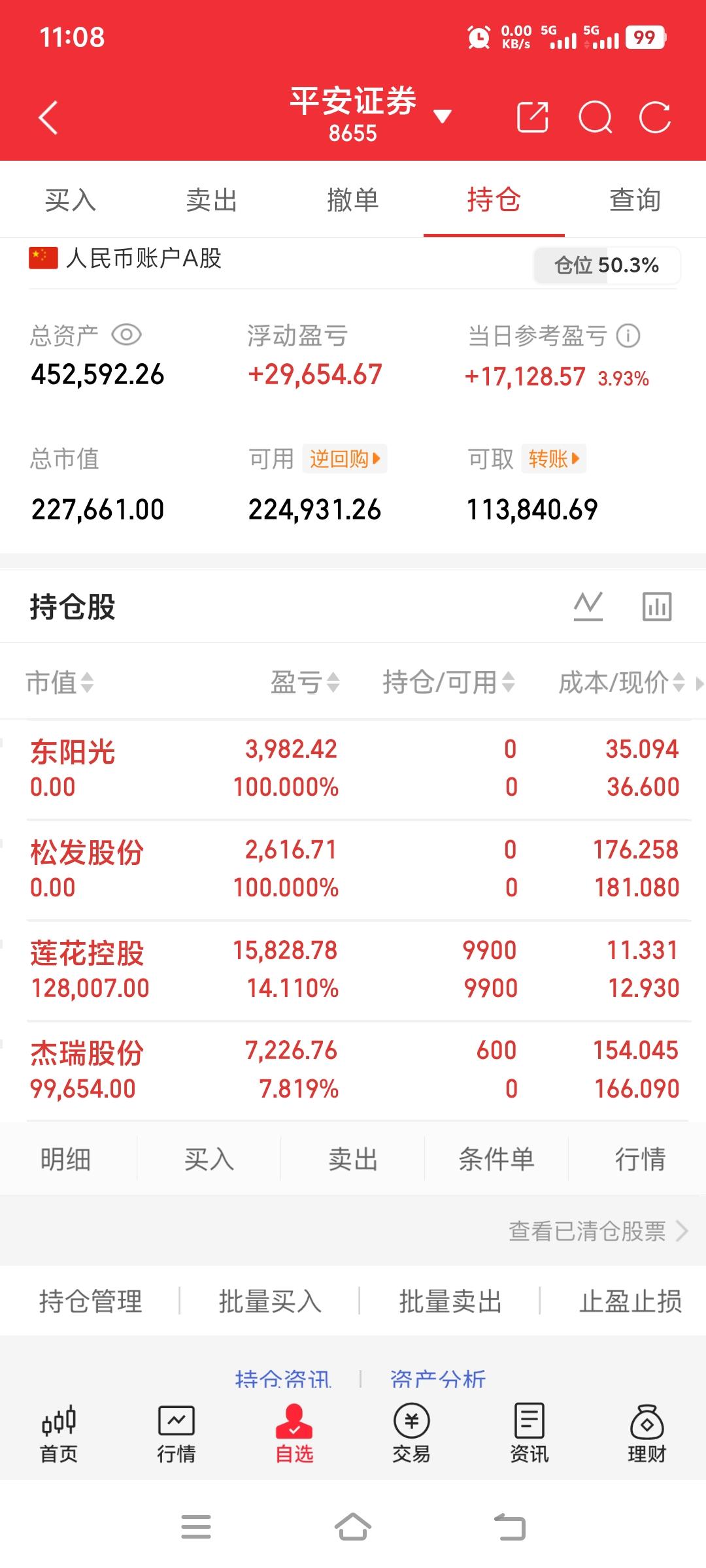The height and width of the screenshot is (1568, 706).
Task: Open the 平安证券 account dropdown
Action: click(x=443, y=116)
